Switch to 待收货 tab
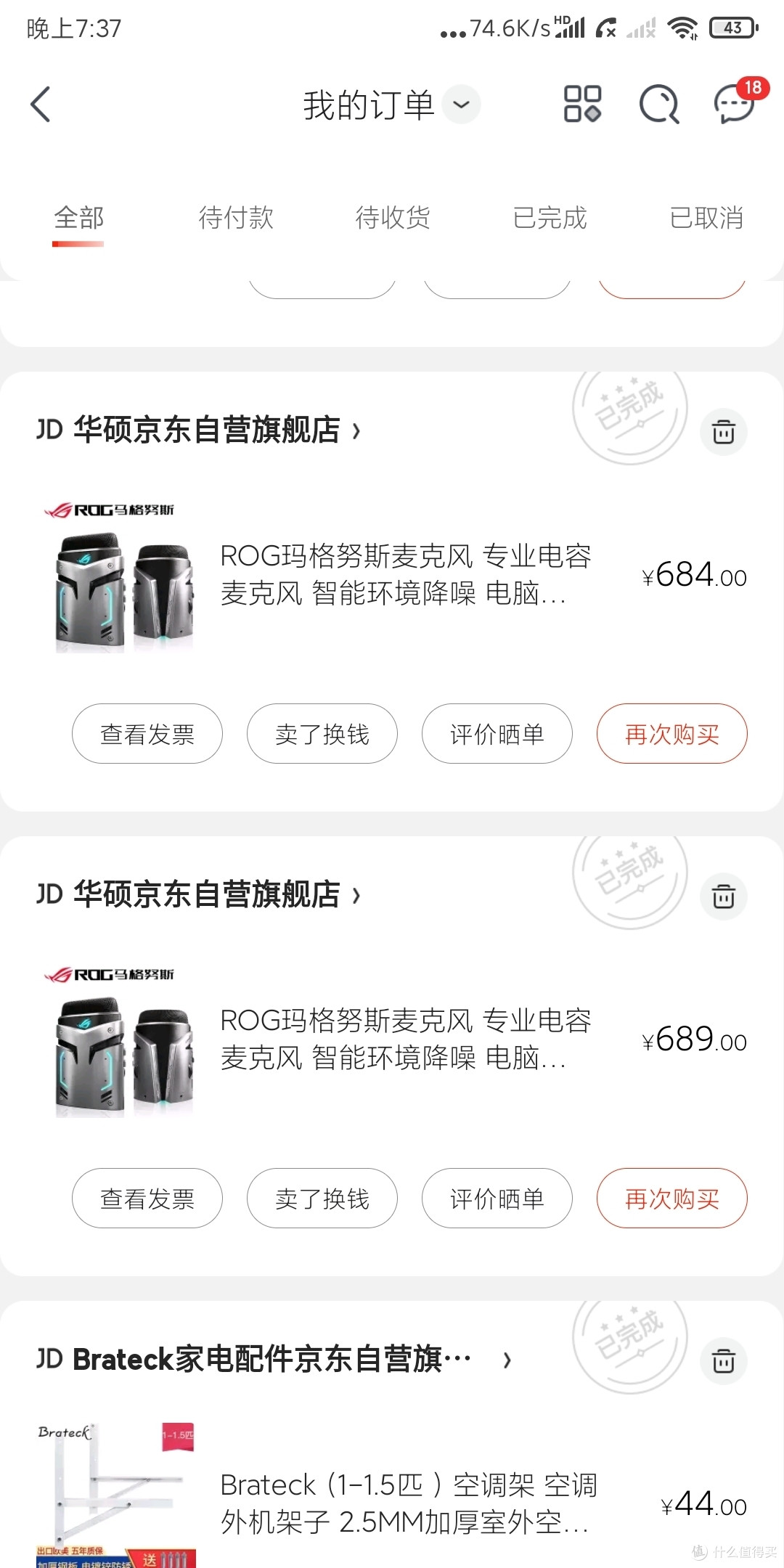This screenshot has height=1568, width=784. (x=393, y=218)
